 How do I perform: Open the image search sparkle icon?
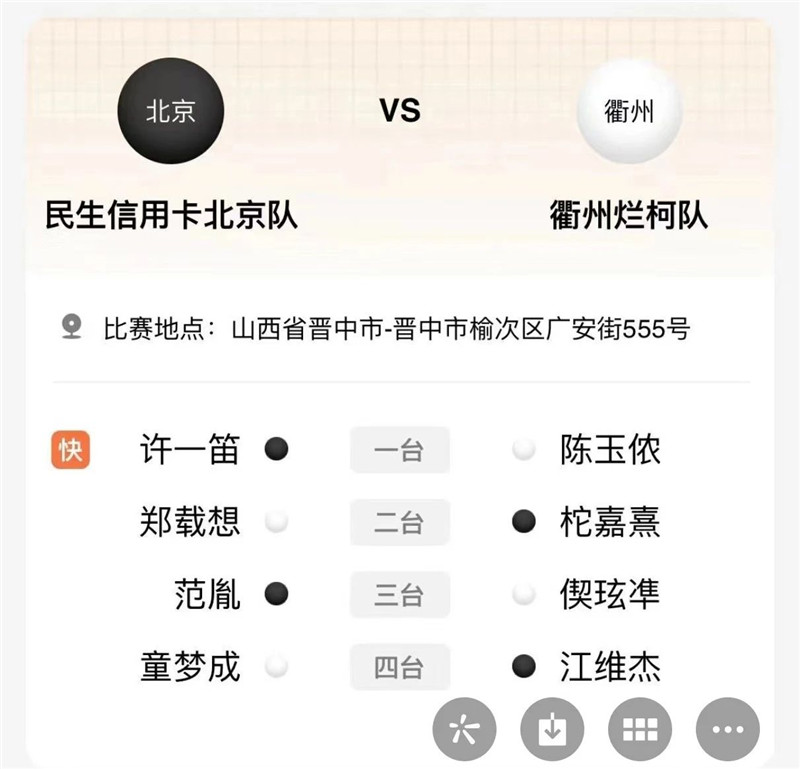(x=463, y=729)
